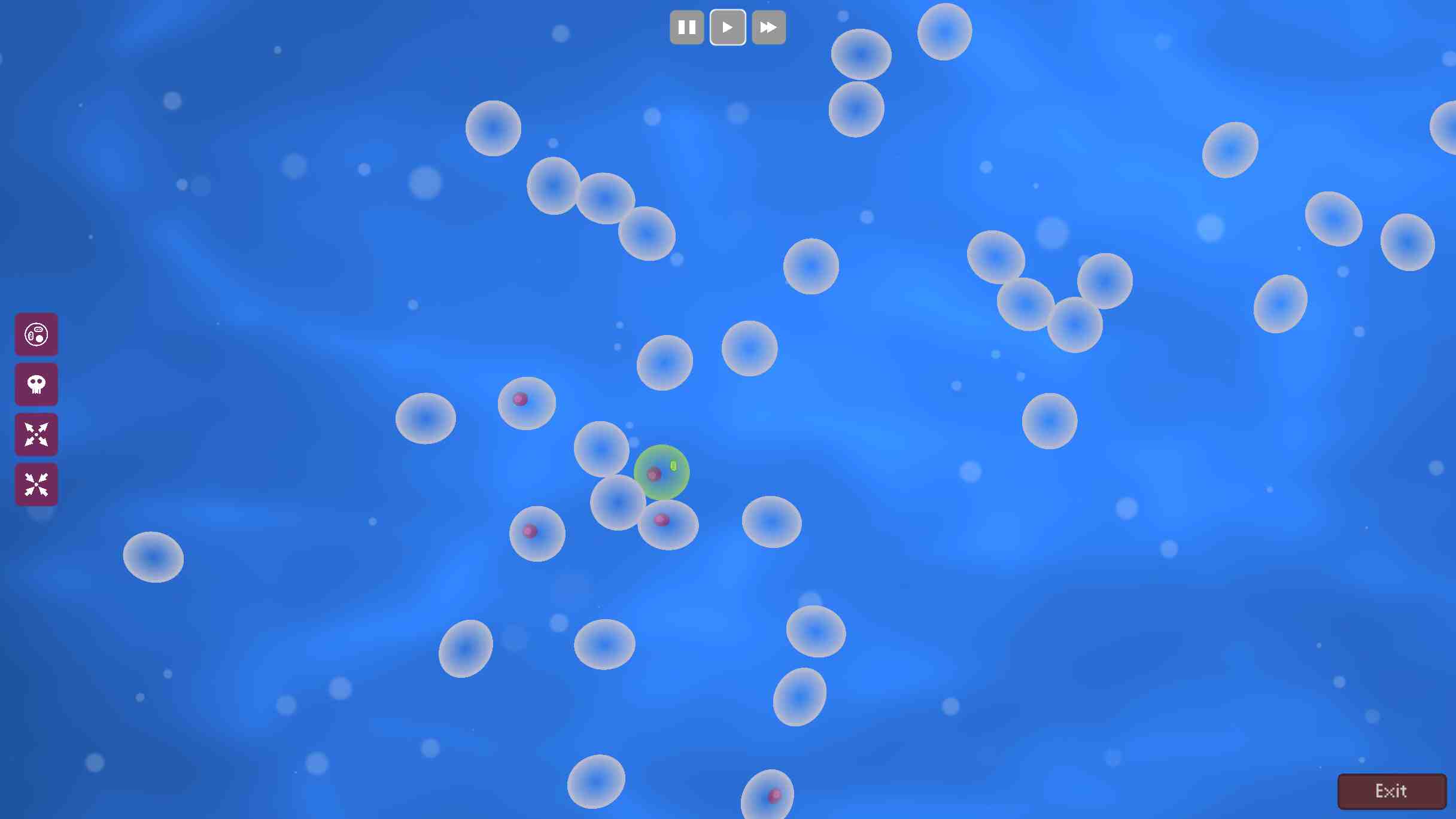Pause the cell simulation
The height and width of the screenshot is (819, 1456).
tap(686, 28)
